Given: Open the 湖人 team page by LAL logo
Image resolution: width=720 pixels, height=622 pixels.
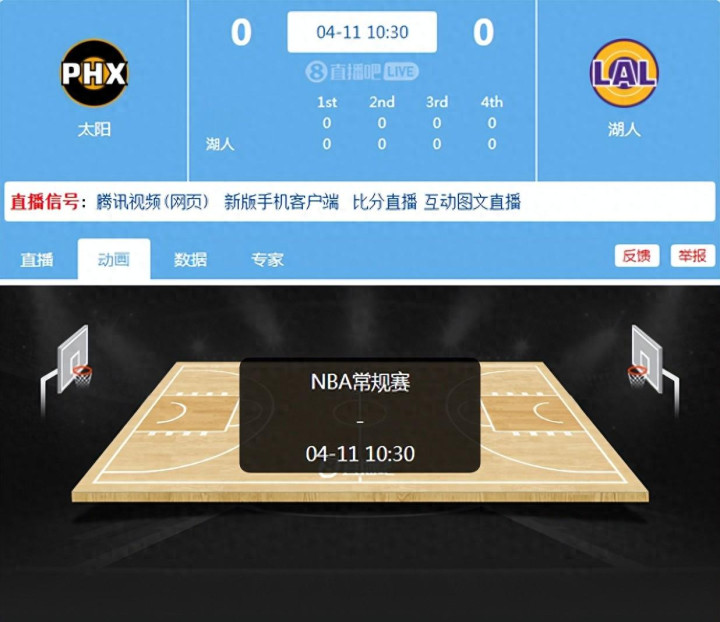Looking at the screenshot, I should click(x=624, y=74).
